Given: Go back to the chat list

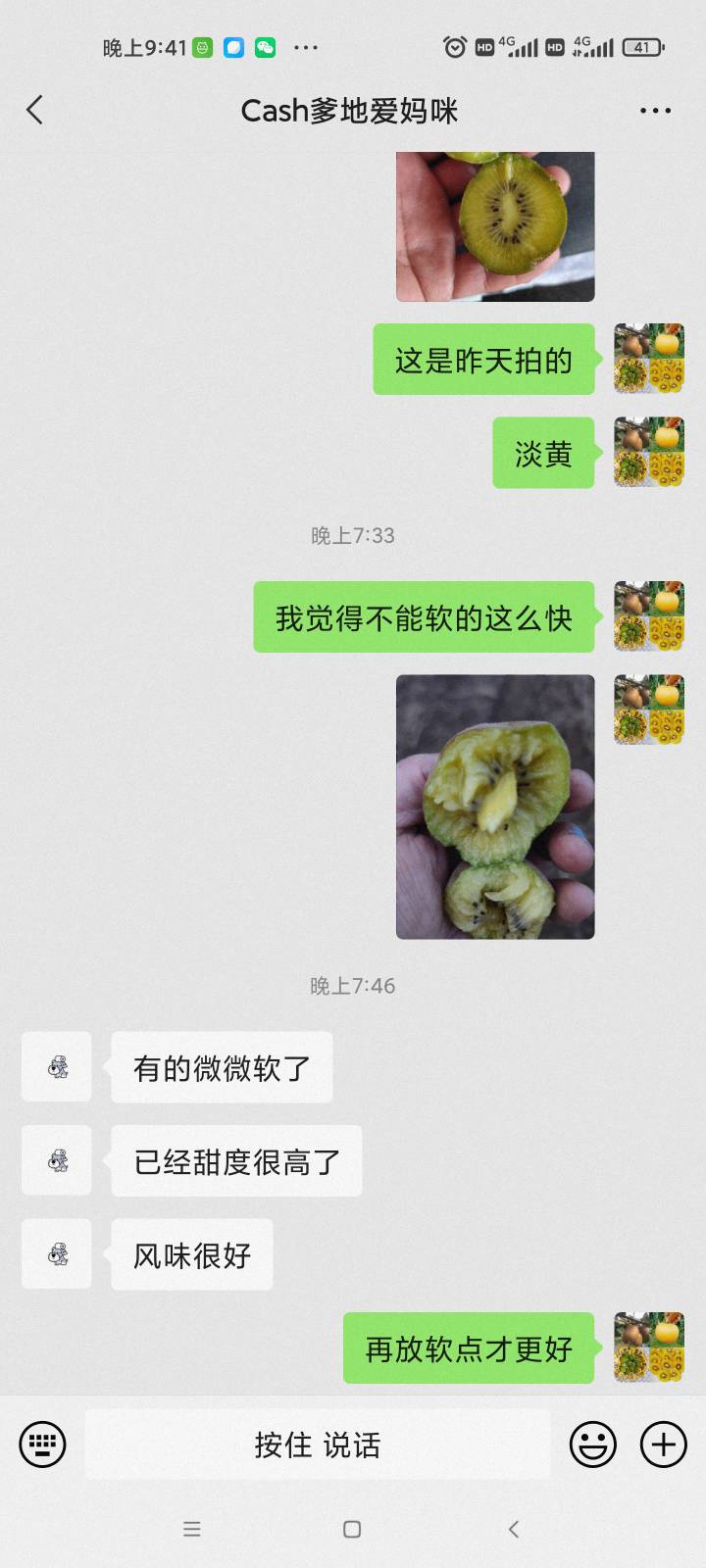Looking at the screenshot, I should (x=35, y=110).
